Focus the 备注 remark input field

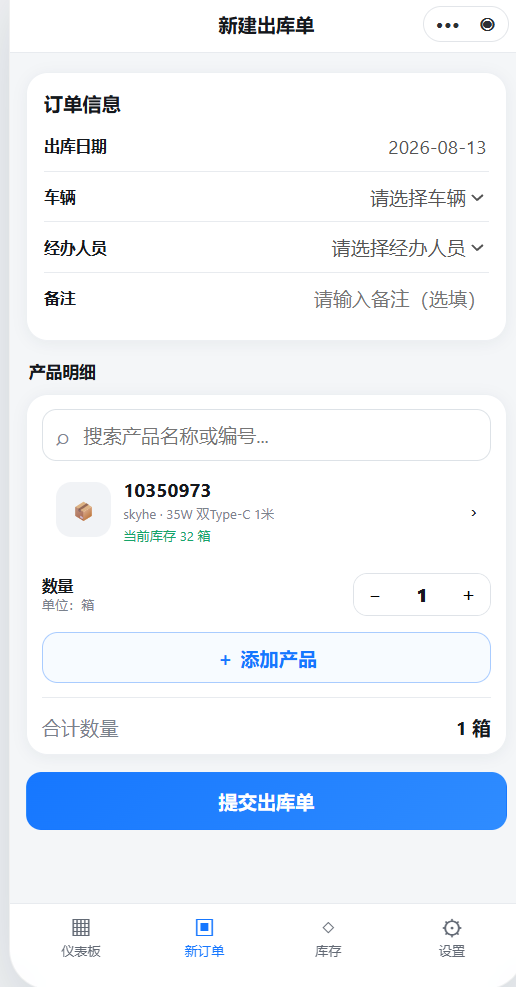[x=394, y=300]
